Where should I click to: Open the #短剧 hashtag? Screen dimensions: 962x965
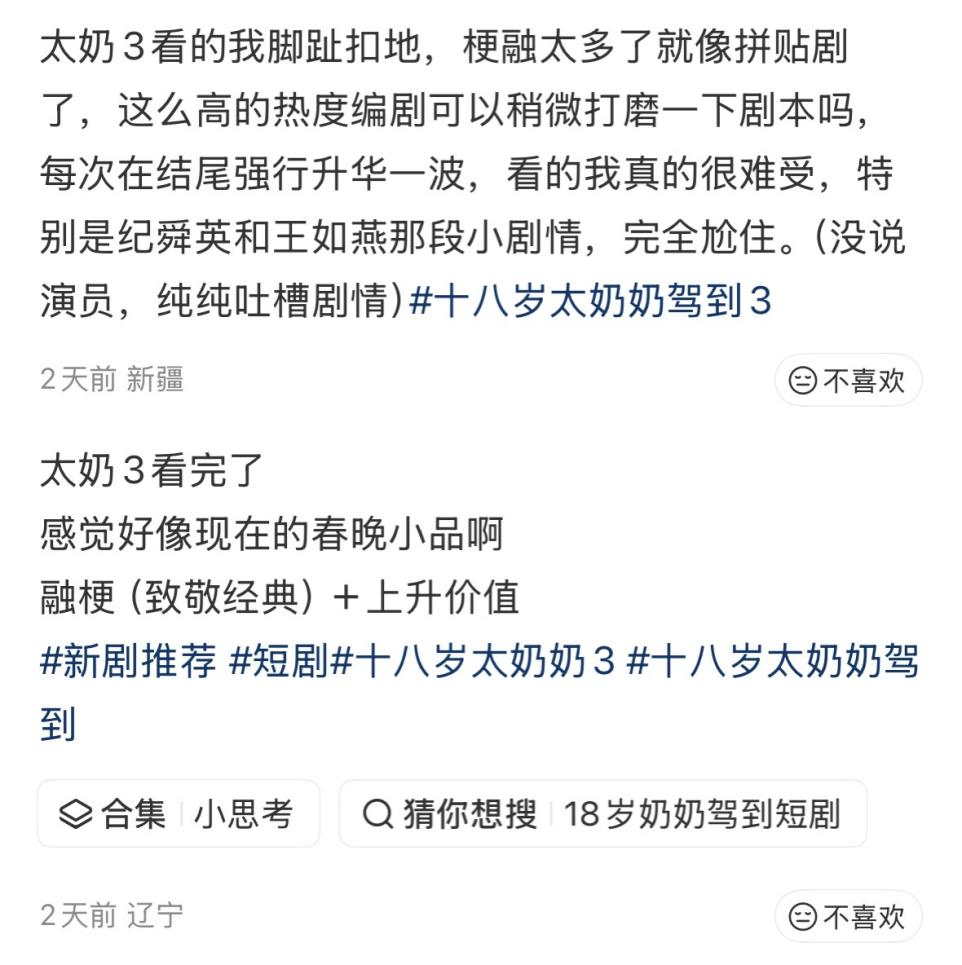point(279,662)
